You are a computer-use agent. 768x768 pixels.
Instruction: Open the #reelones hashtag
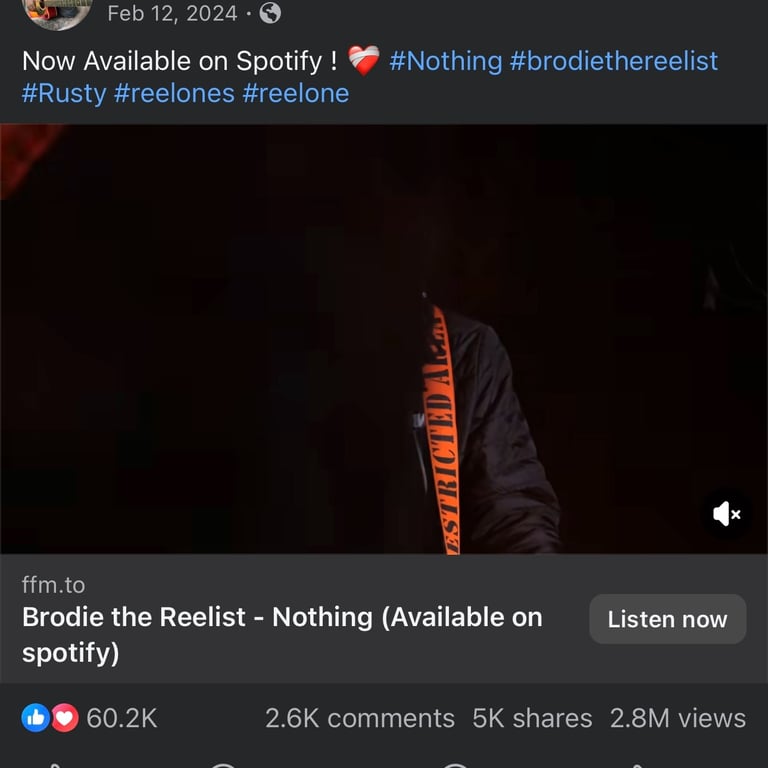click(175, 94)
